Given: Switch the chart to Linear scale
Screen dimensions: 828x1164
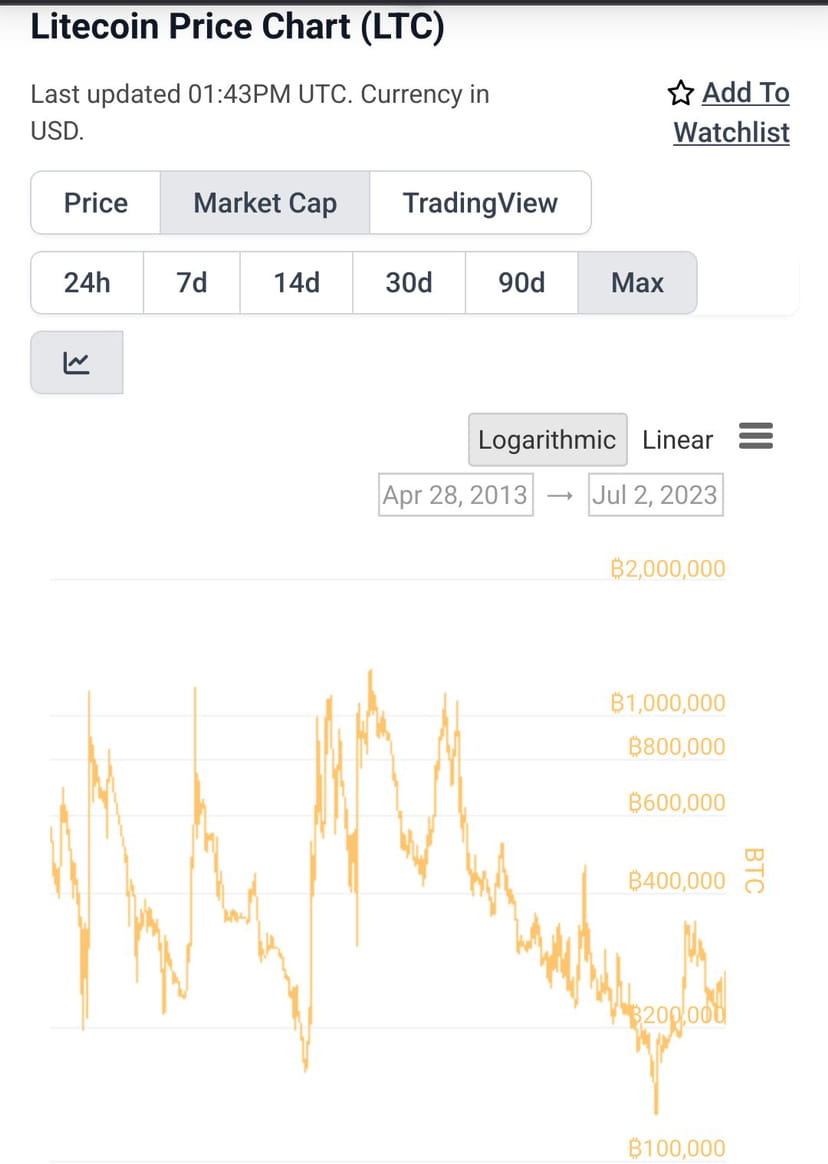Looking at the screenshot, I should click(677, 439).
